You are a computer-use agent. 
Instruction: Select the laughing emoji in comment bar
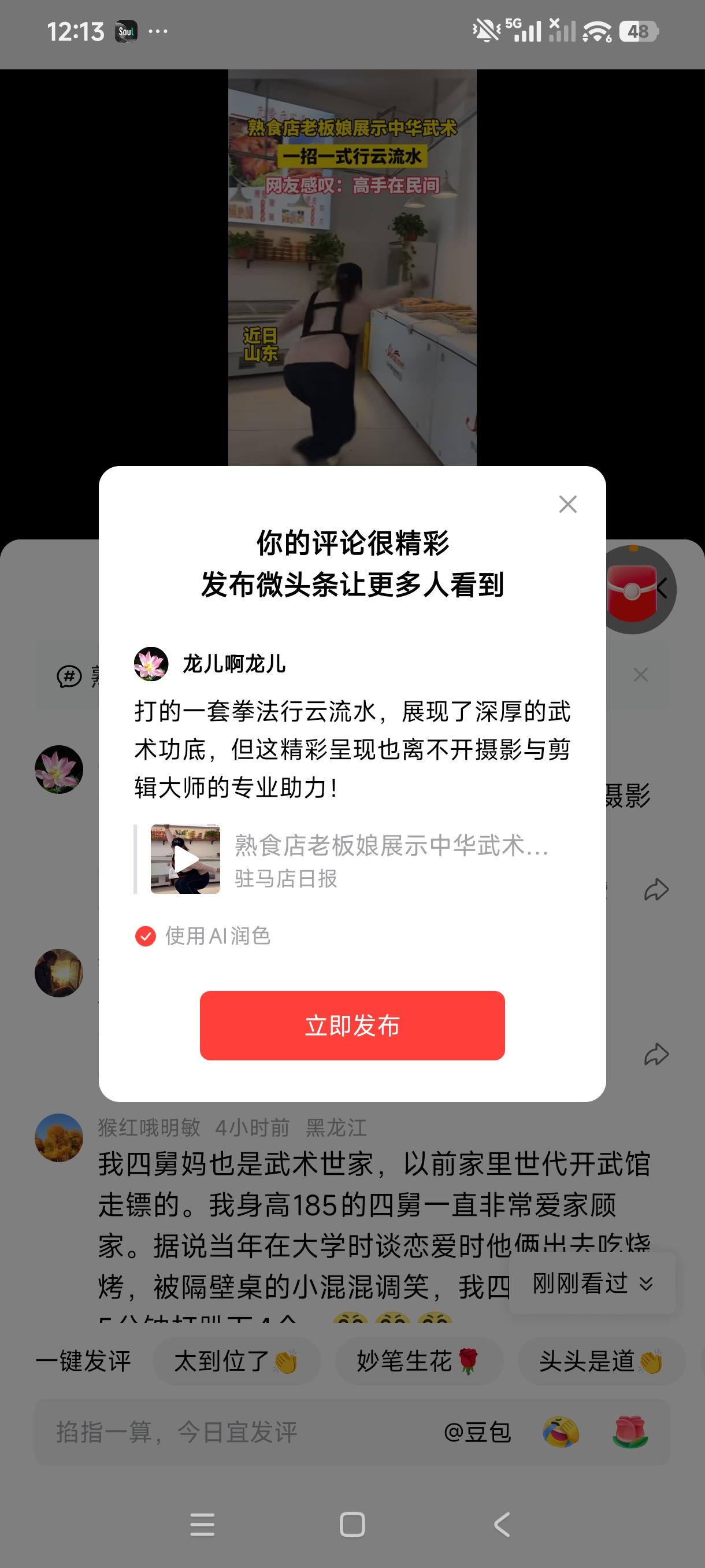pos(564,1430)
